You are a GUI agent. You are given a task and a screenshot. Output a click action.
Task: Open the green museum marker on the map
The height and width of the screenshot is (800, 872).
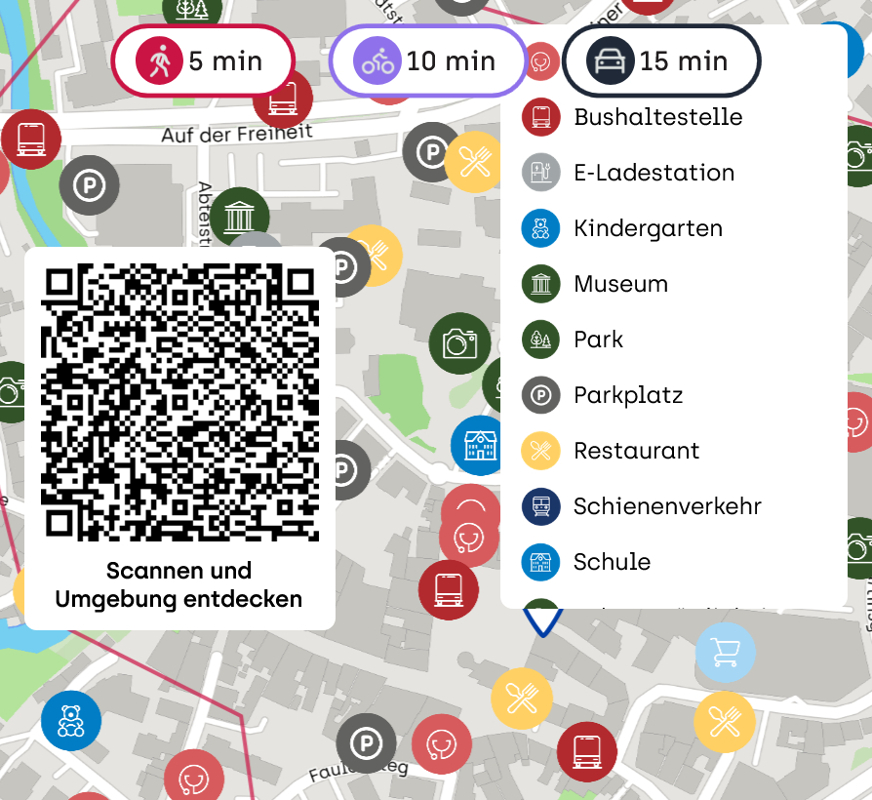238,214
